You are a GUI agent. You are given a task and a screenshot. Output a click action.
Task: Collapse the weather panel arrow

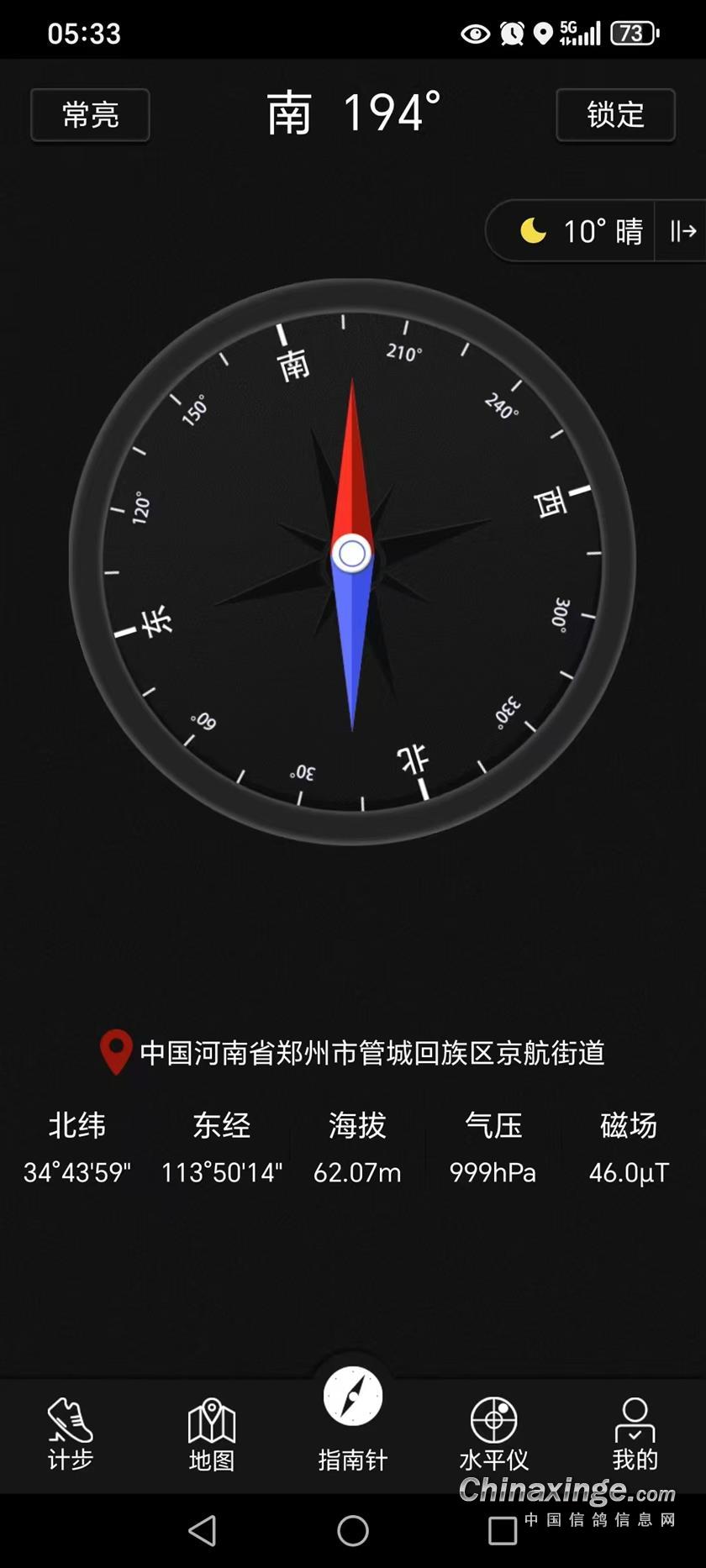(682, 231)
